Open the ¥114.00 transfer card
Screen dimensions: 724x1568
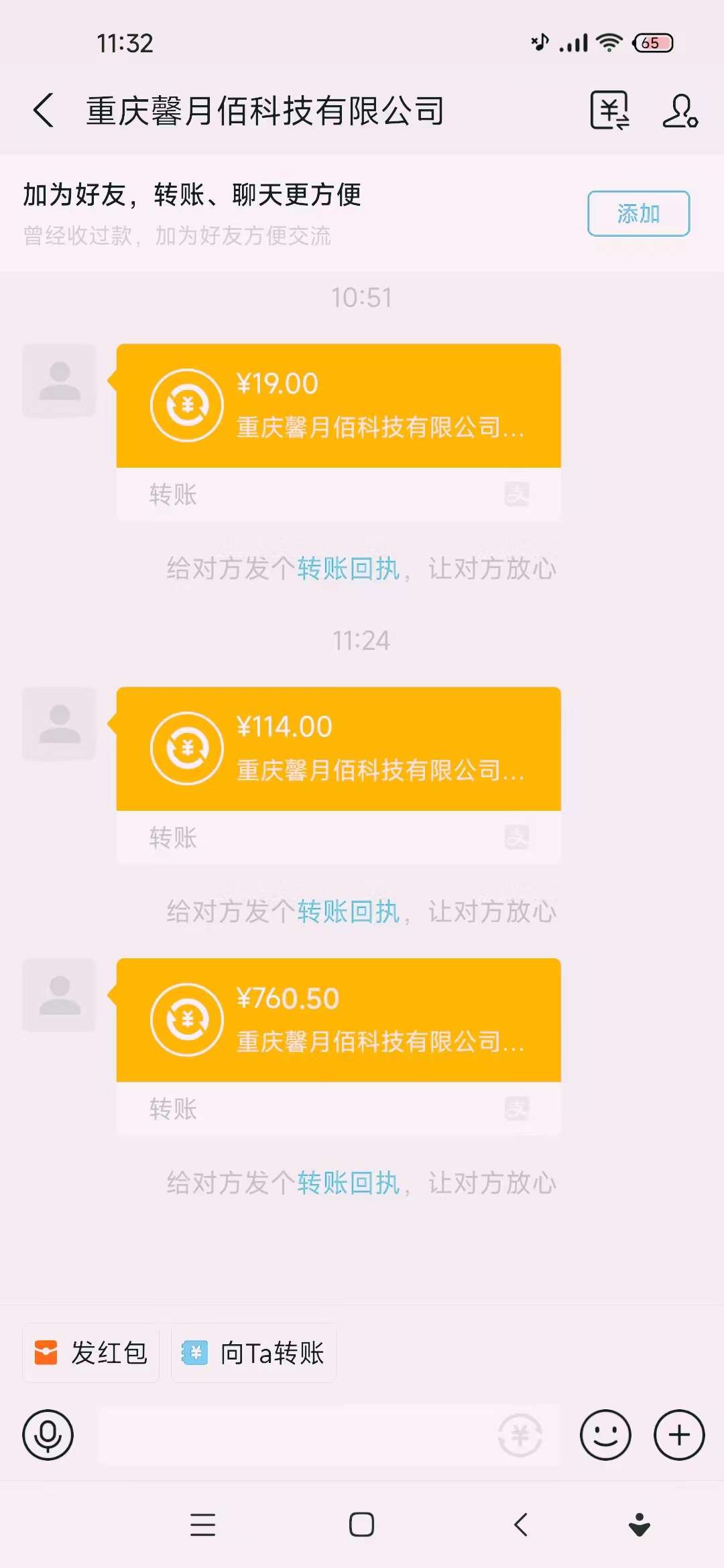coord(339,775)
